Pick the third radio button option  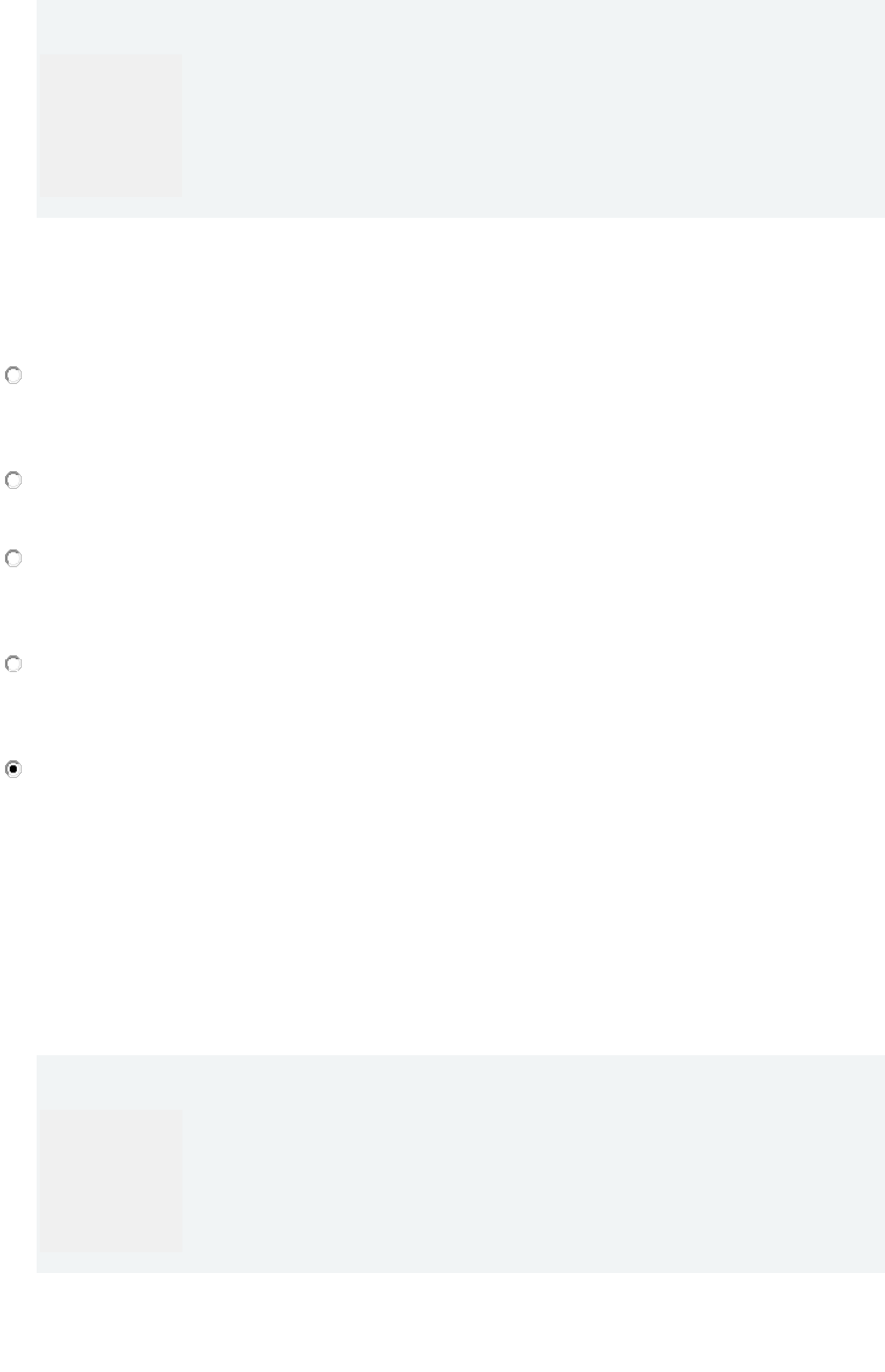(13, 559)
